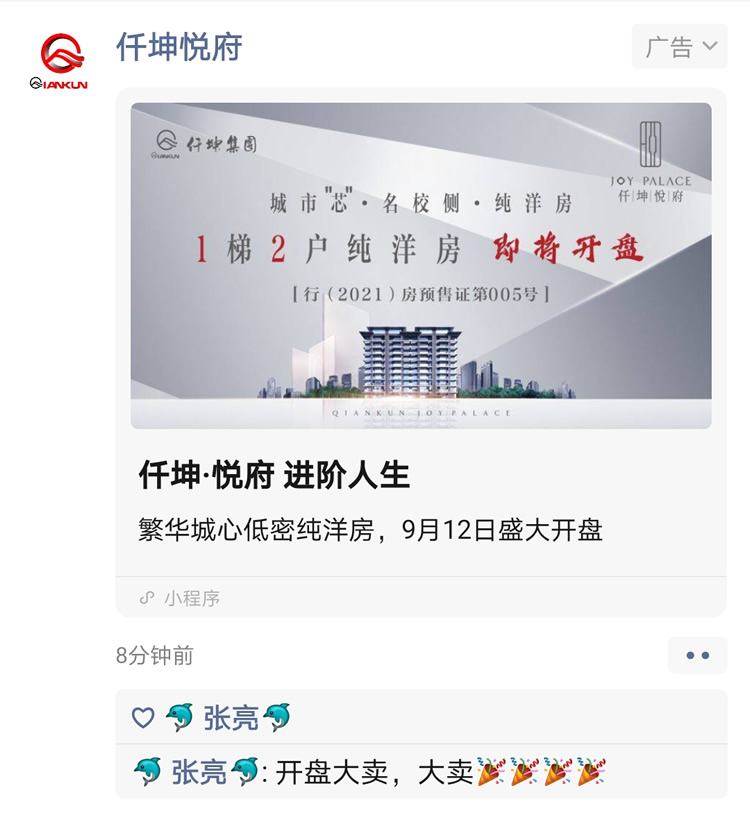Open the 广告 dropdown menu
Screen dimensions: 750x819
point(680,46)
